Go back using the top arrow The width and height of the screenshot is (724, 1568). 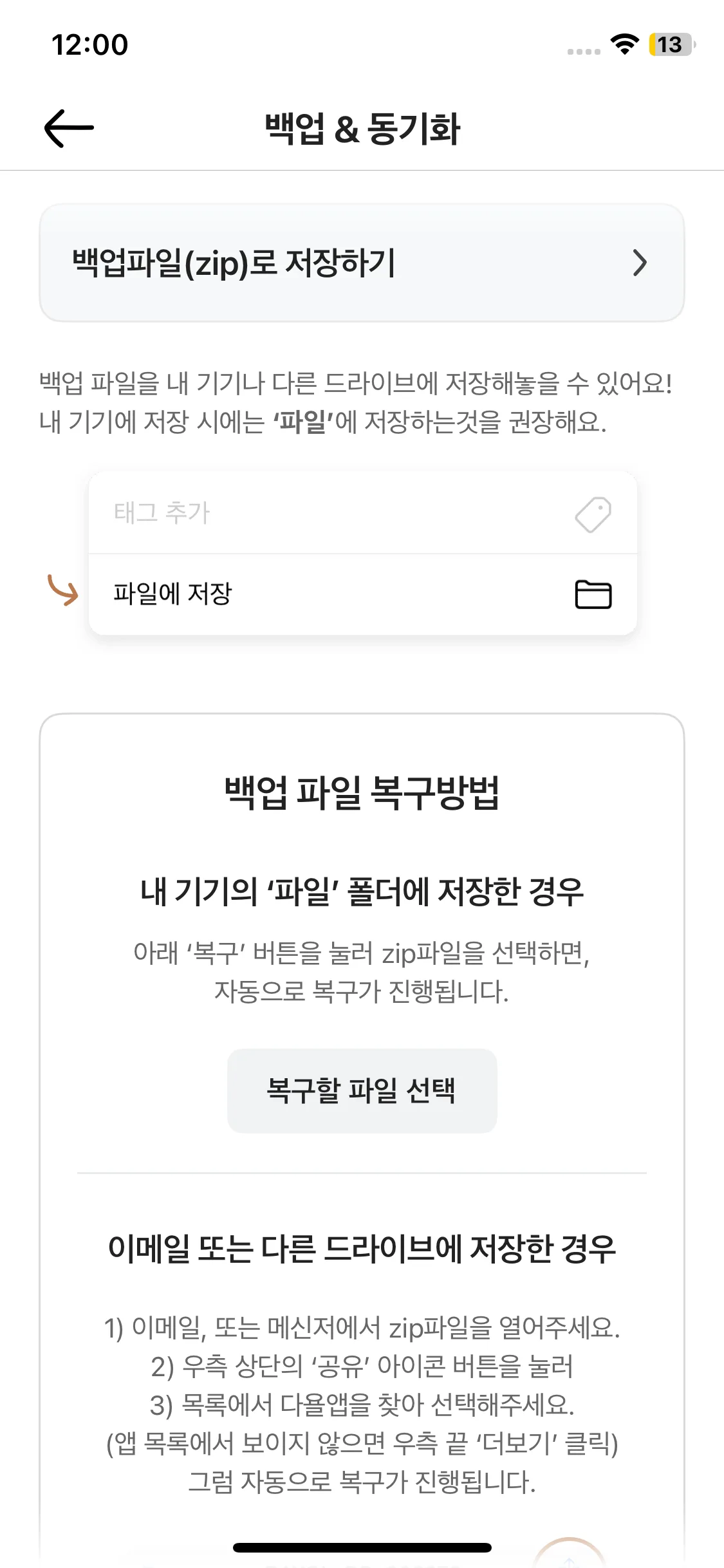tap(69, 128)
